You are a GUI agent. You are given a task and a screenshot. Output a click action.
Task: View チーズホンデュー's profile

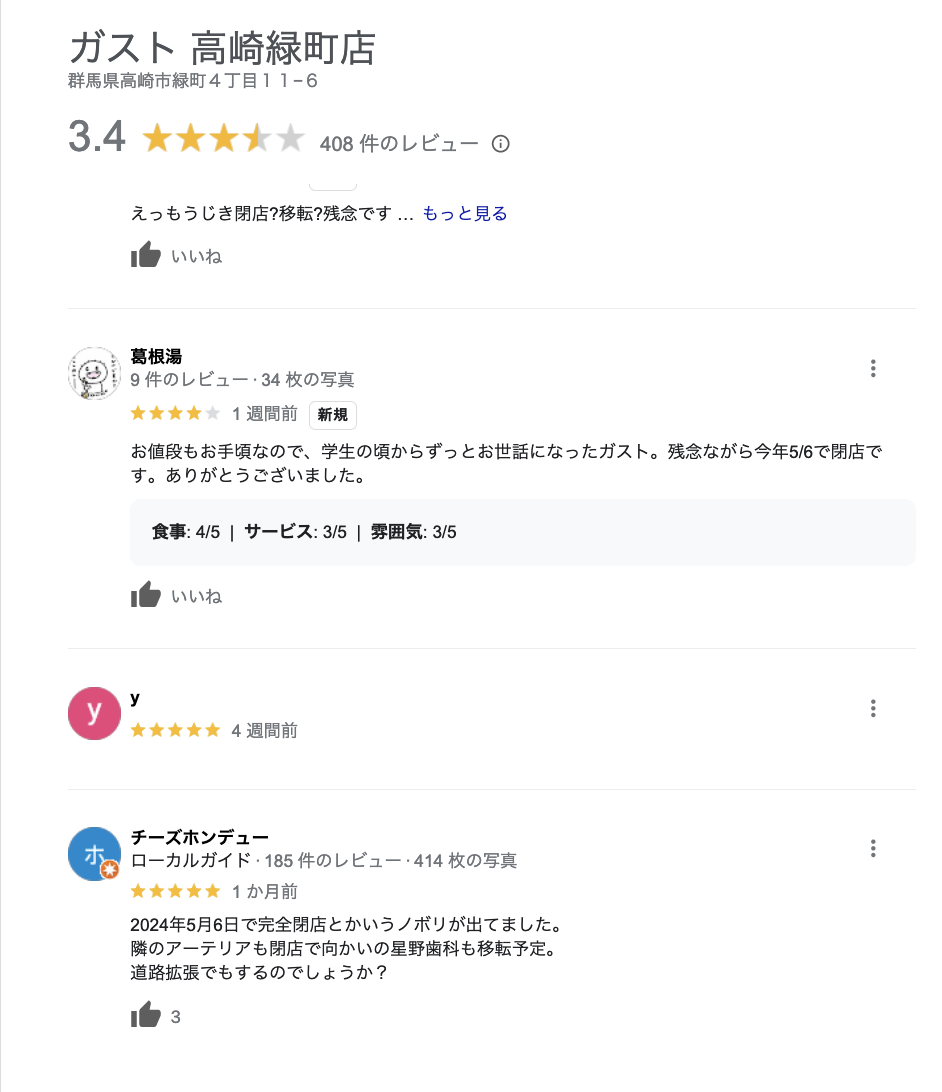click(x=199, y=837)
